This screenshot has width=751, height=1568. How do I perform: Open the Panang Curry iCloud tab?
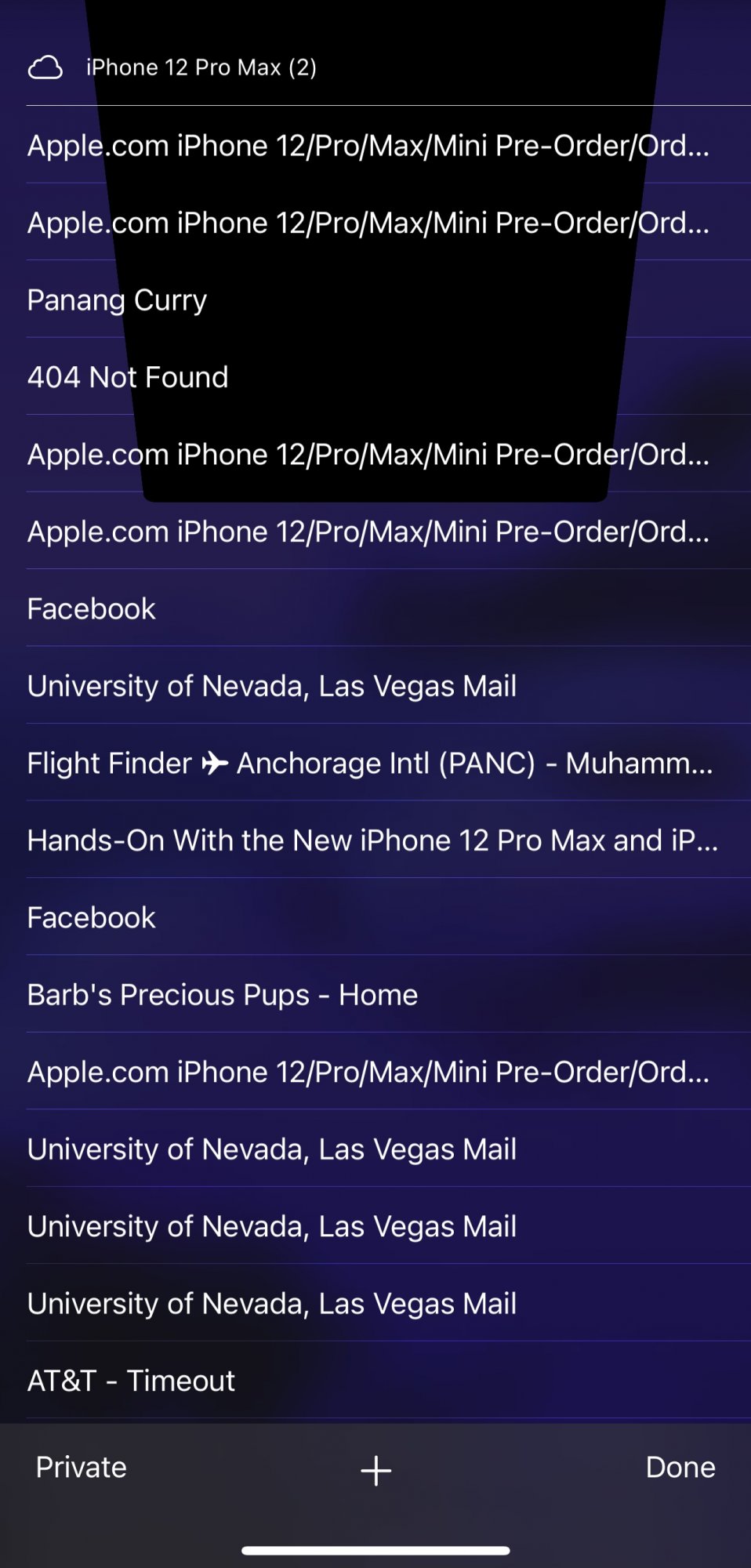[118, 300]
